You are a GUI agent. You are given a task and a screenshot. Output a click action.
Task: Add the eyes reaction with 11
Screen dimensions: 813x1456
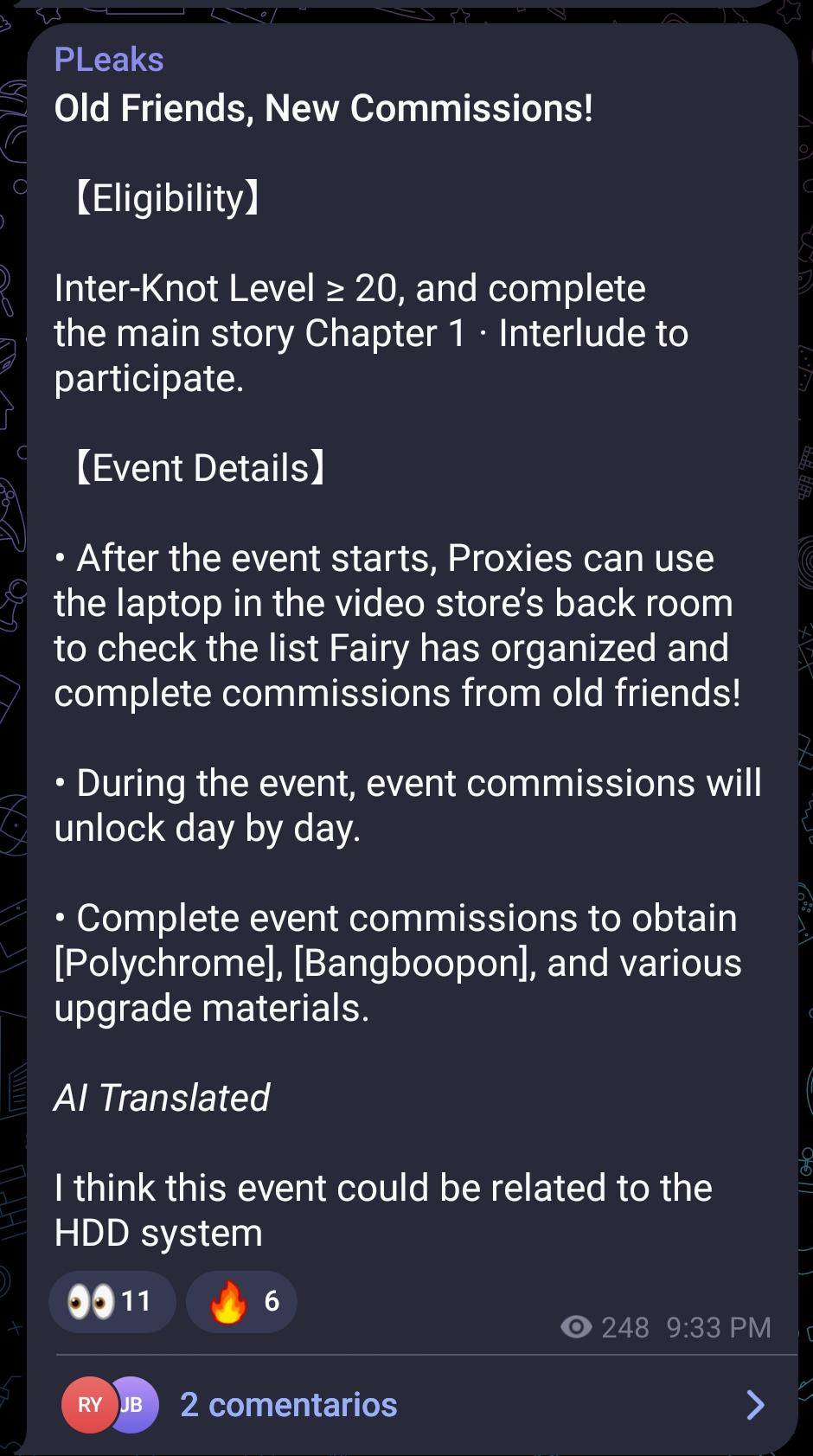pos(112,1301)
